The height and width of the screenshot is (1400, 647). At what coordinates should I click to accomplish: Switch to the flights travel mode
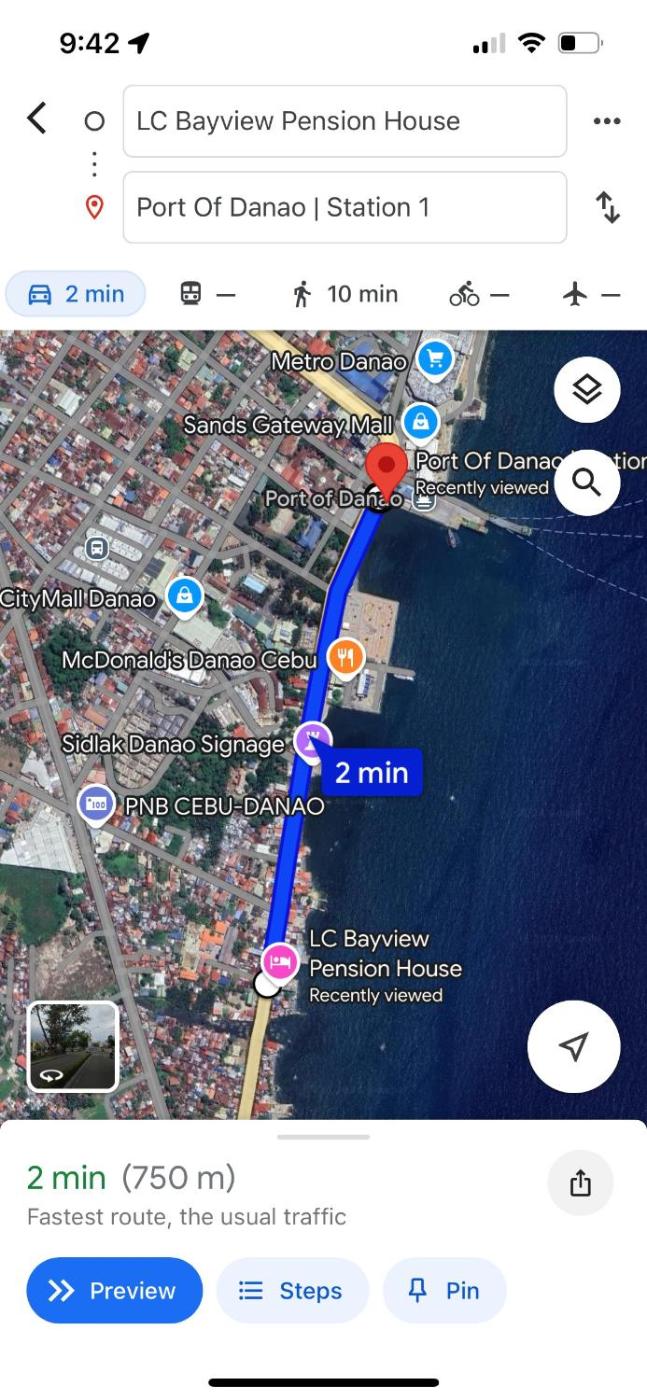pyautogui.click(x=591, y=294)
